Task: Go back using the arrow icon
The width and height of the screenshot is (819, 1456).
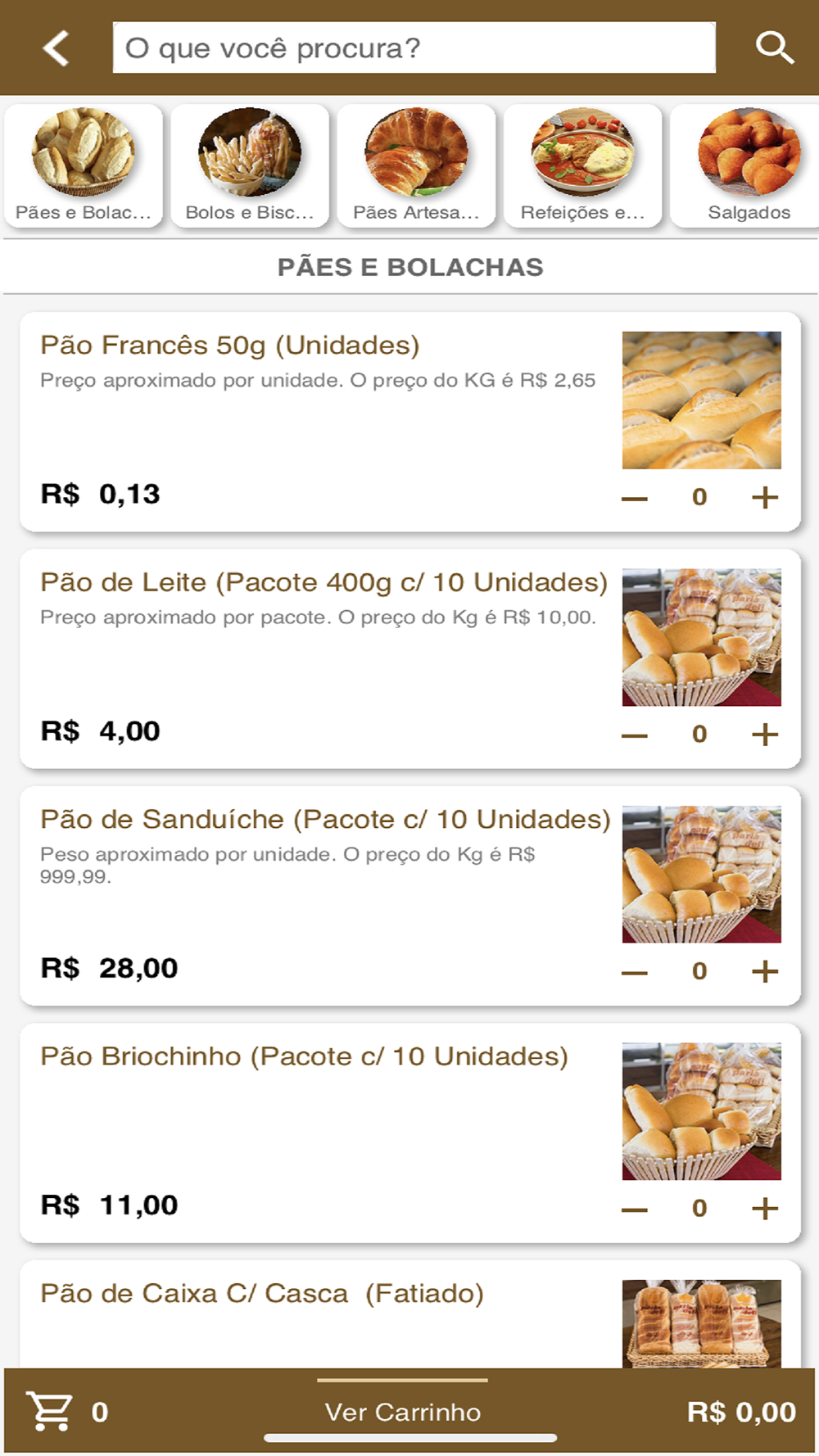Action: click(56, 48)
